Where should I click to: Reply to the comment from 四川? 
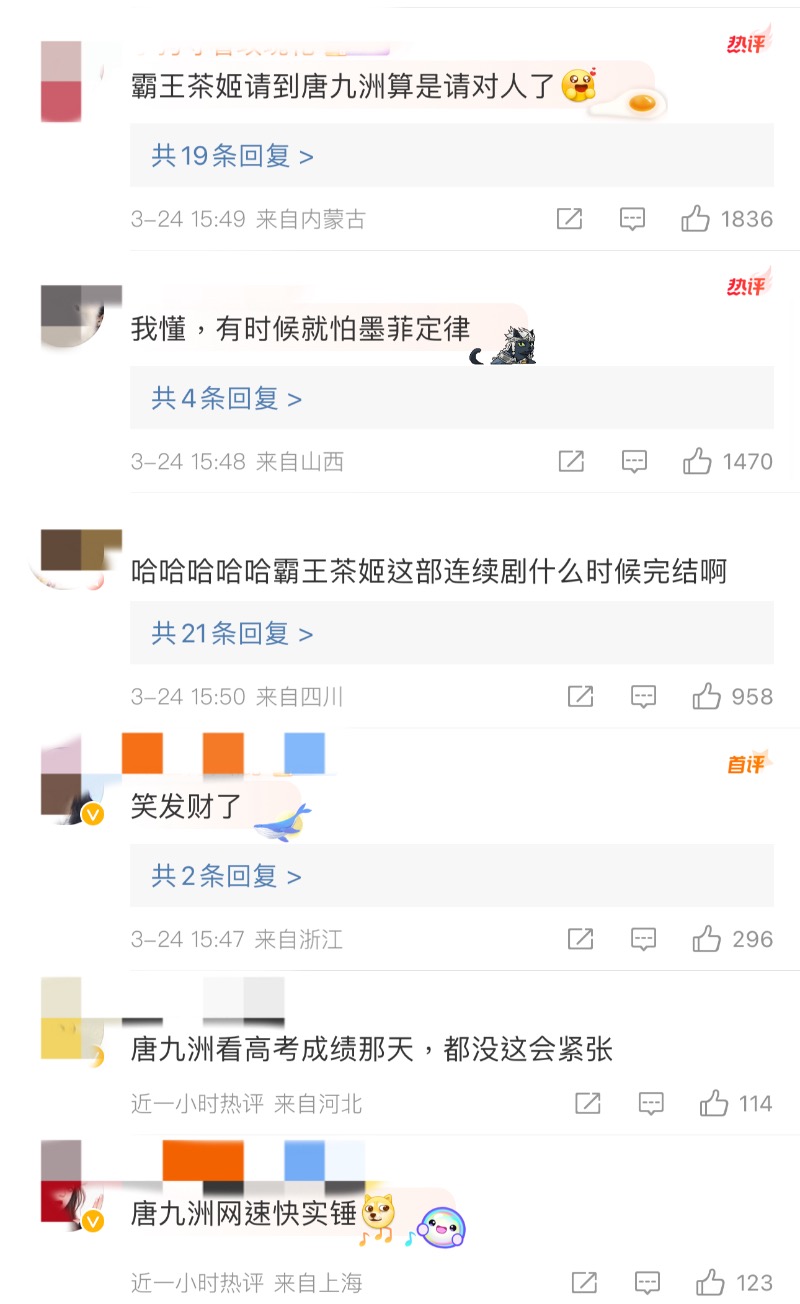pos(643,696)
